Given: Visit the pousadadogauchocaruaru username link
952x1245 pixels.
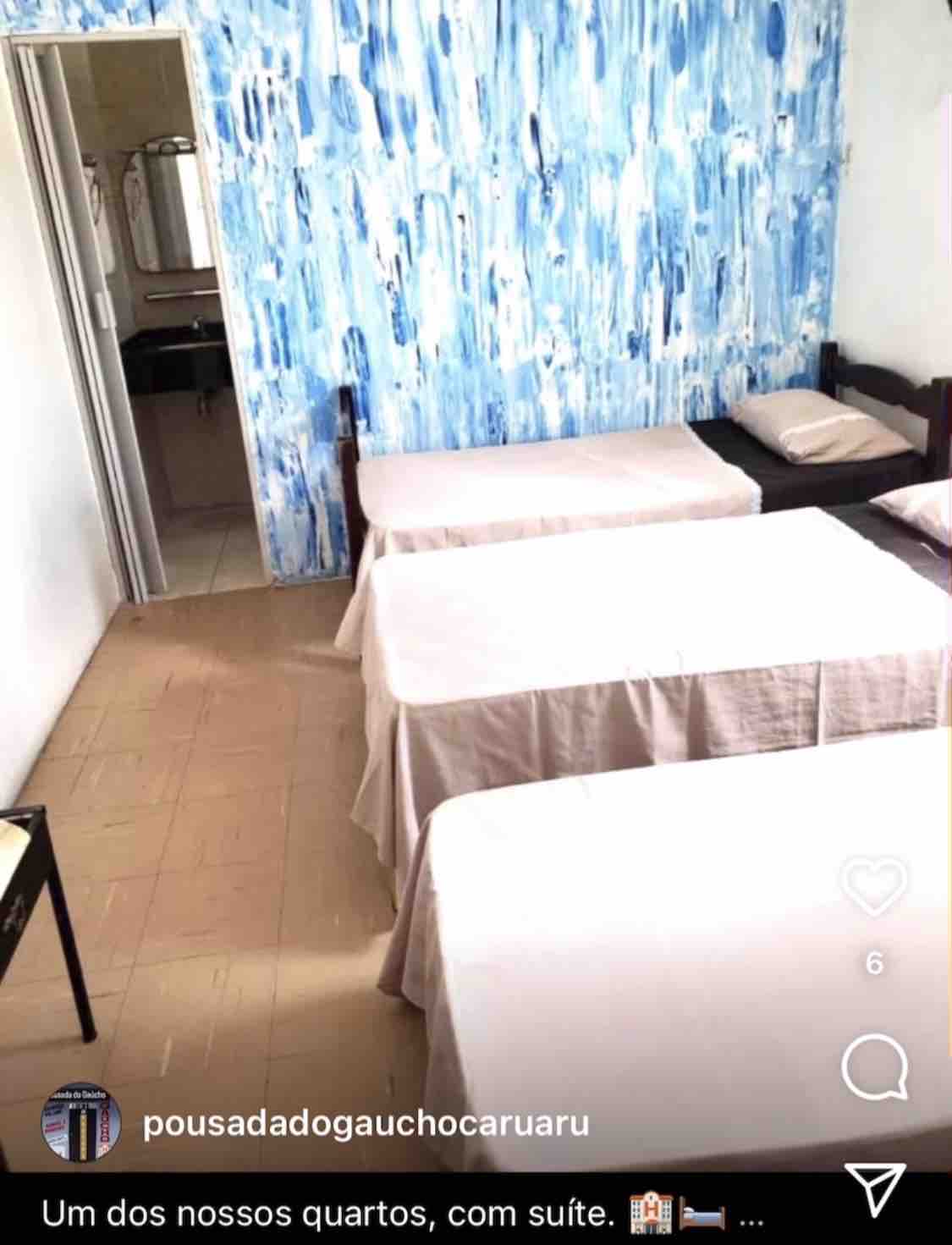Looking at the screenshot, I should pos(366,1126).
